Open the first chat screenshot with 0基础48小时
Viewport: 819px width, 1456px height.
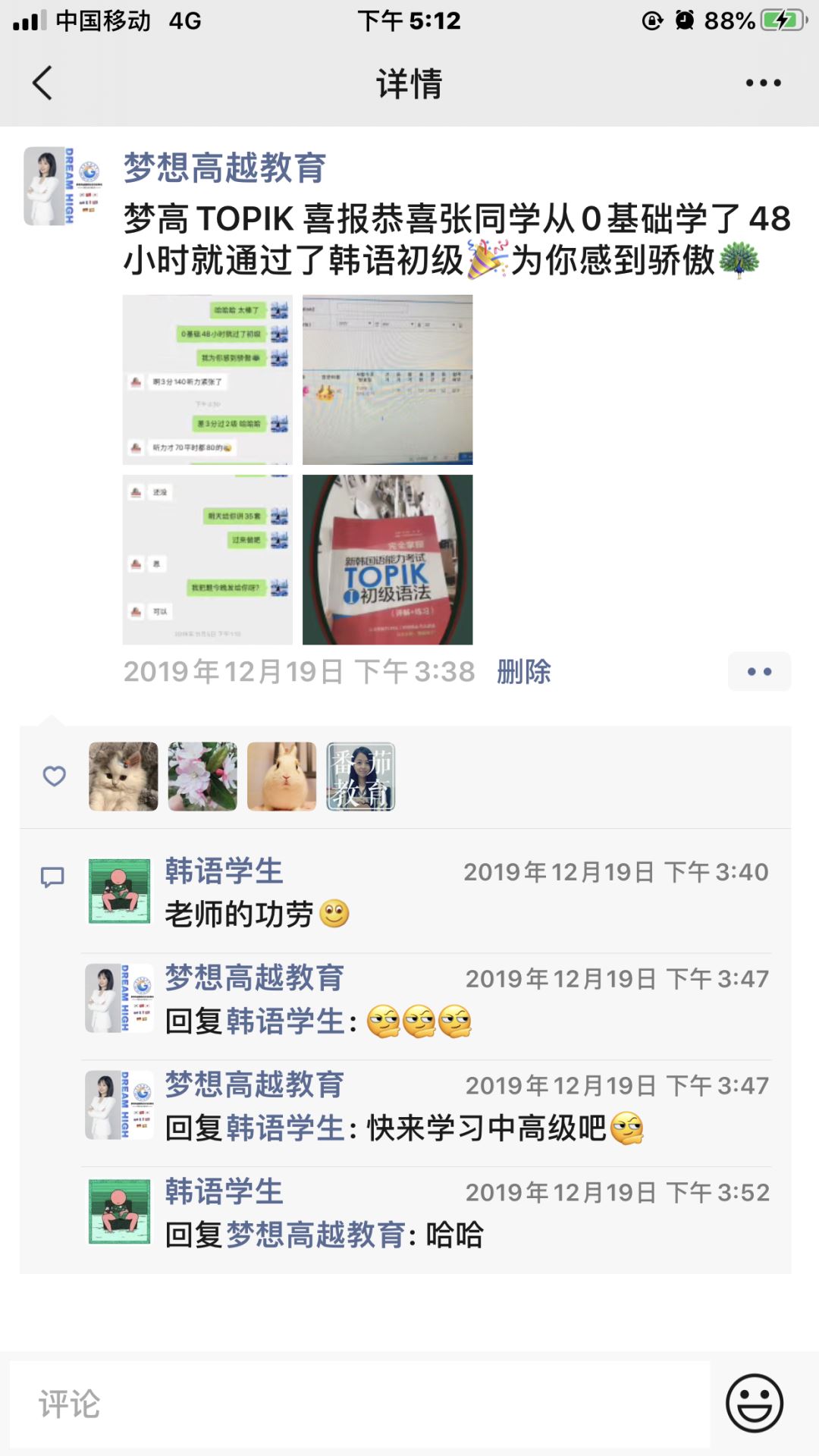[207, 380]
